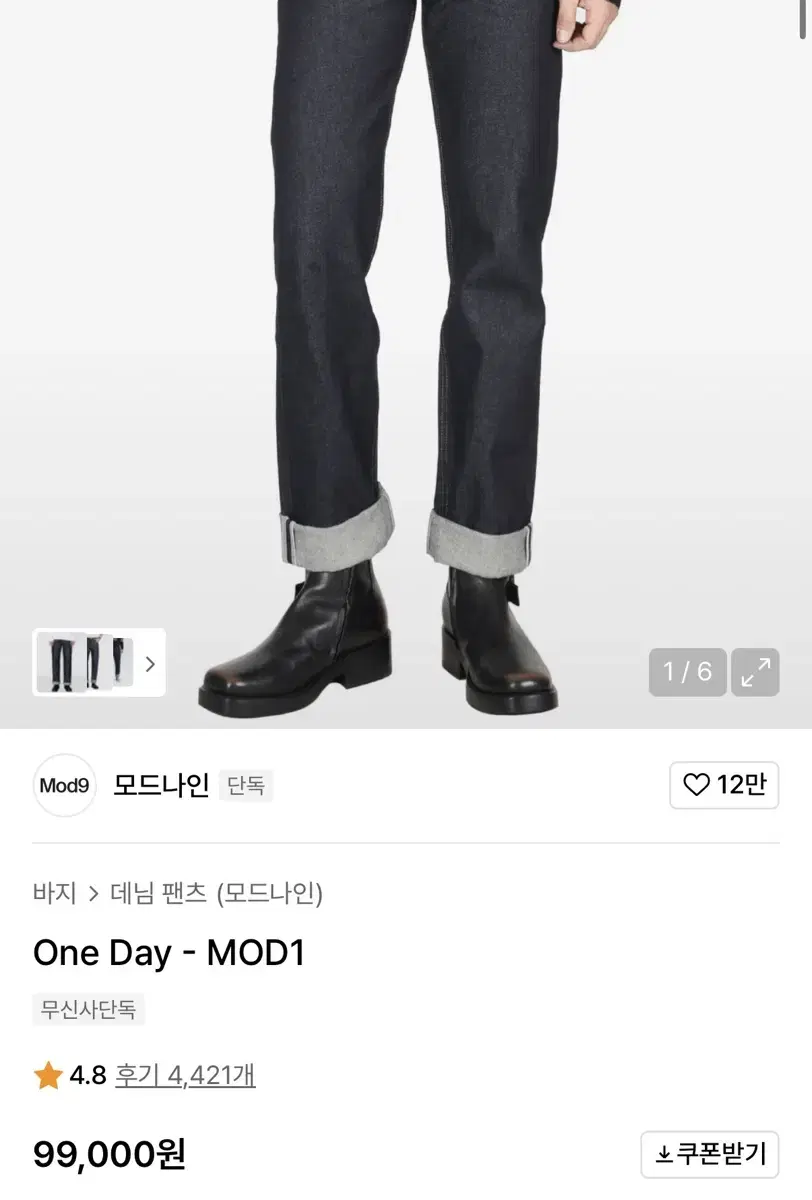Click the 1/6 image counter badge
Screen dimensions: 812x1200
(x=687, y=674)
